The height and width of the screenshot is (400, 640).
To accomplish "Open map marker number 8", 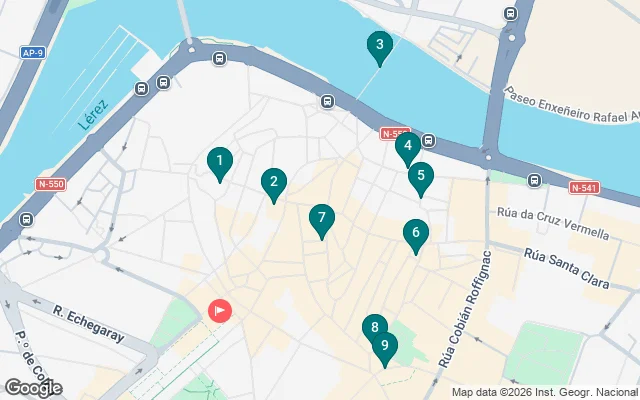I will pyautogui.click(x=374, y=326).
